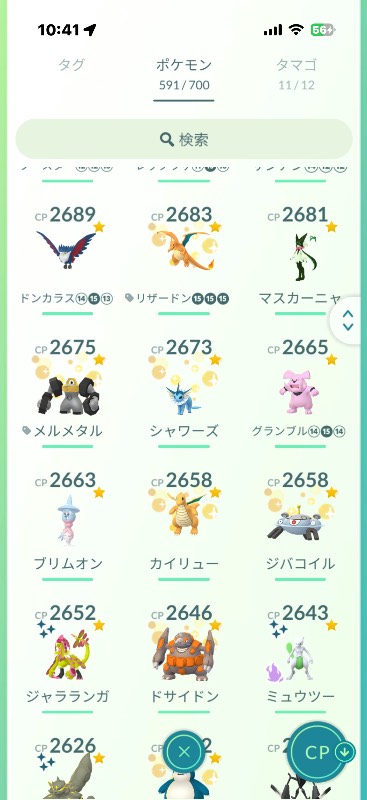Tap the fast-scroll arrows handle

click(349, 320)
